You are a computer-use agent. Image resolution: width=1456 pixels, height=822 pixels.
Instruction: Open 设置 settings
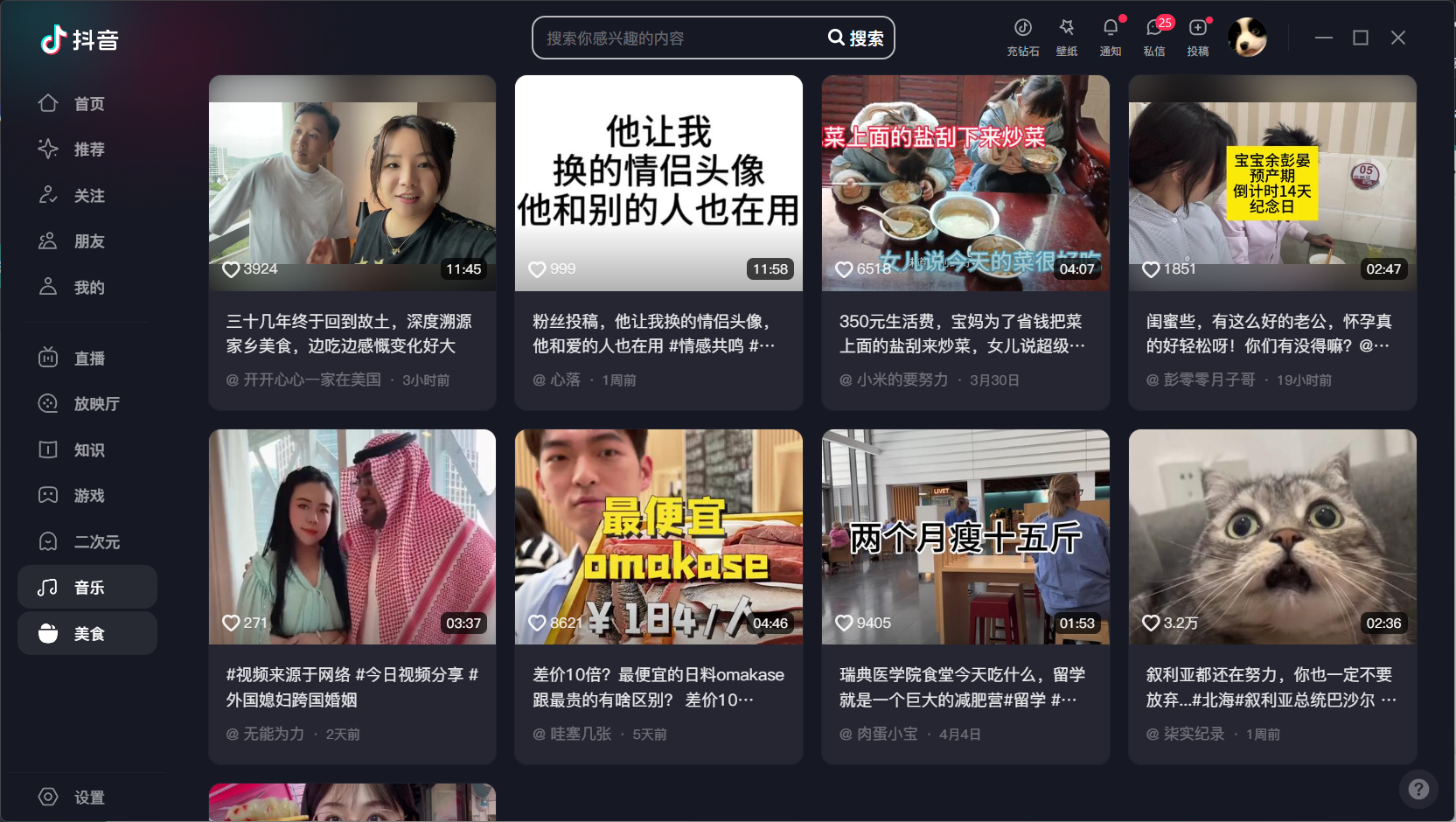[x=87, y=798]
